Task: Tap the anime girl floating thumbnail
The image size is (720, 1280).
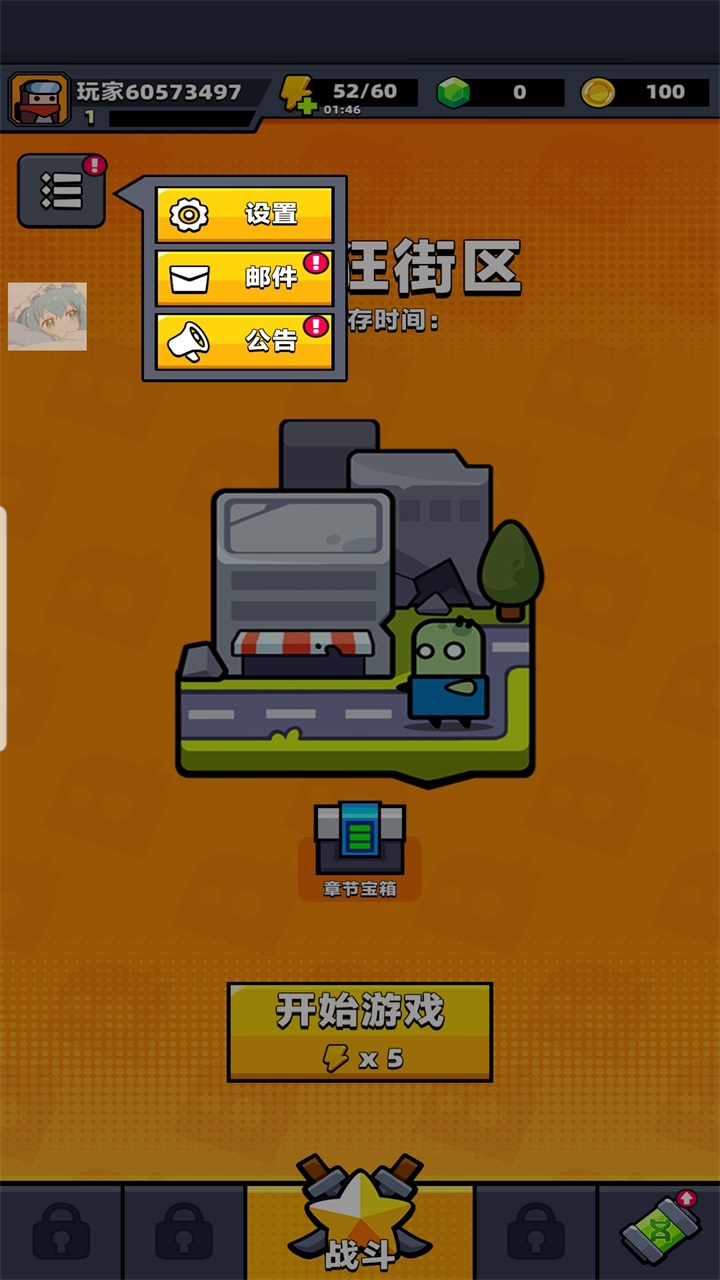Action: [x=47, y=316]
